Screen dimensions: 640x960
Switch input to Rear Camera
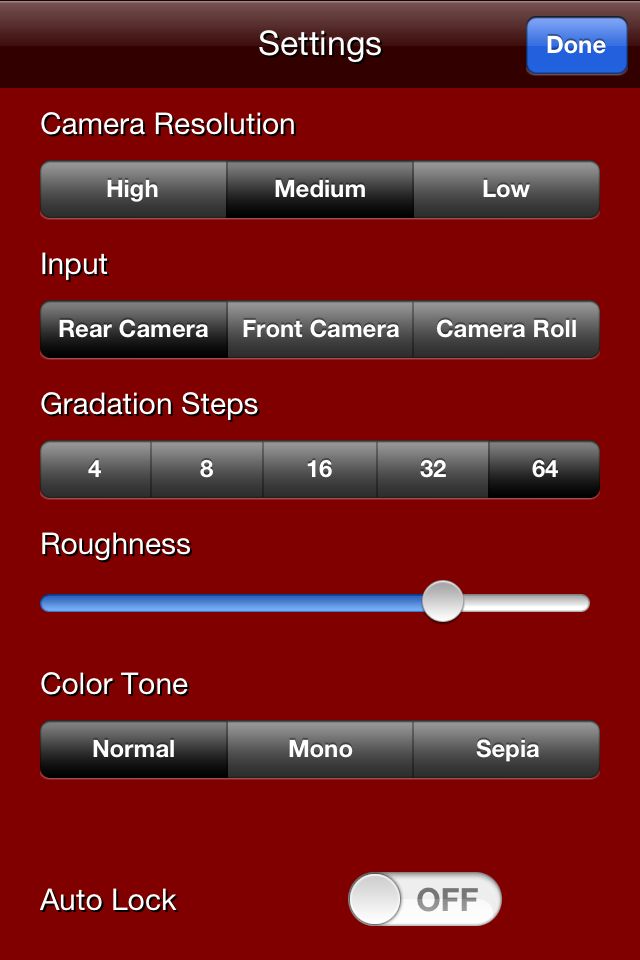(133, 329)
